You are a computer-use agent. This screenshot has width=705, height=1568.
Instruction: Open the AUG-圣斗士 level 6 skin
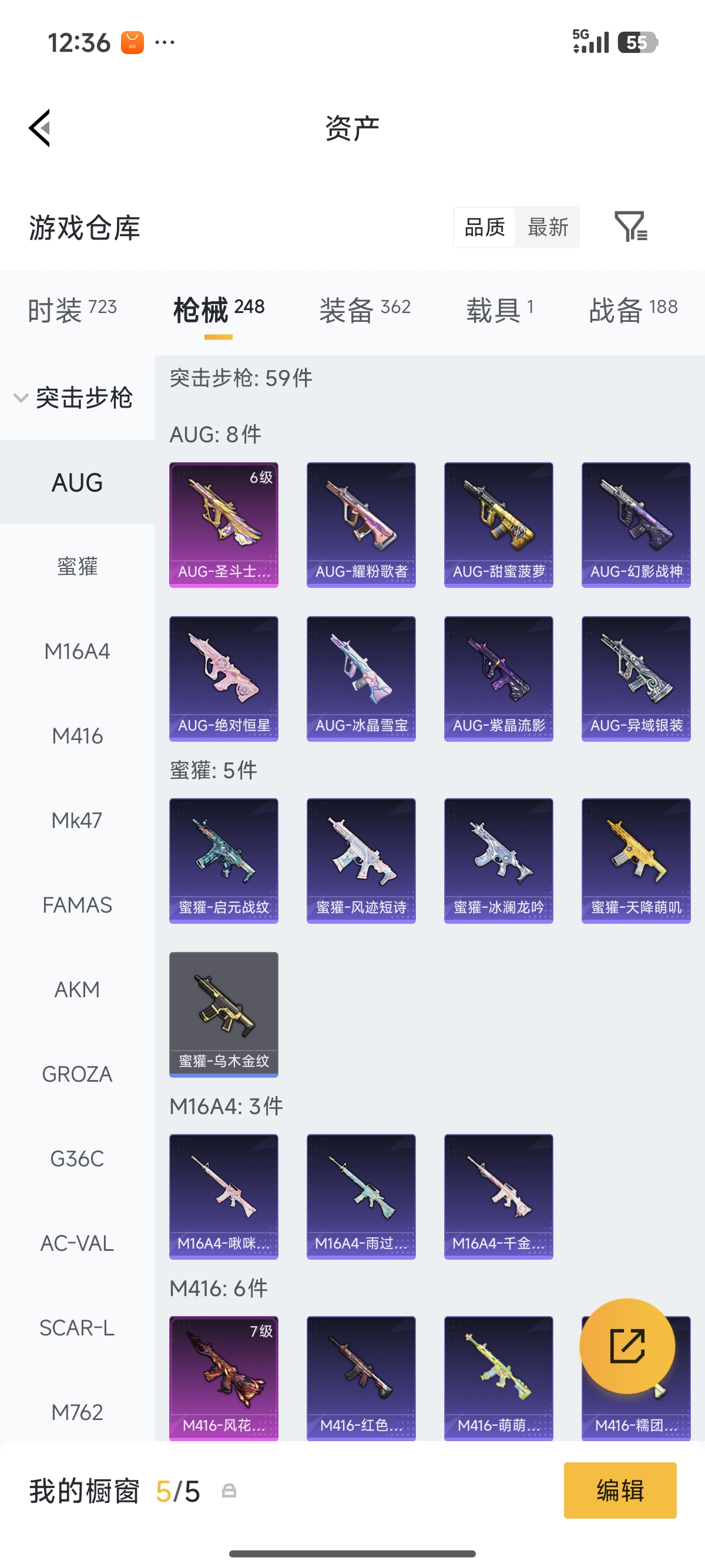click(x=223, y=524)
